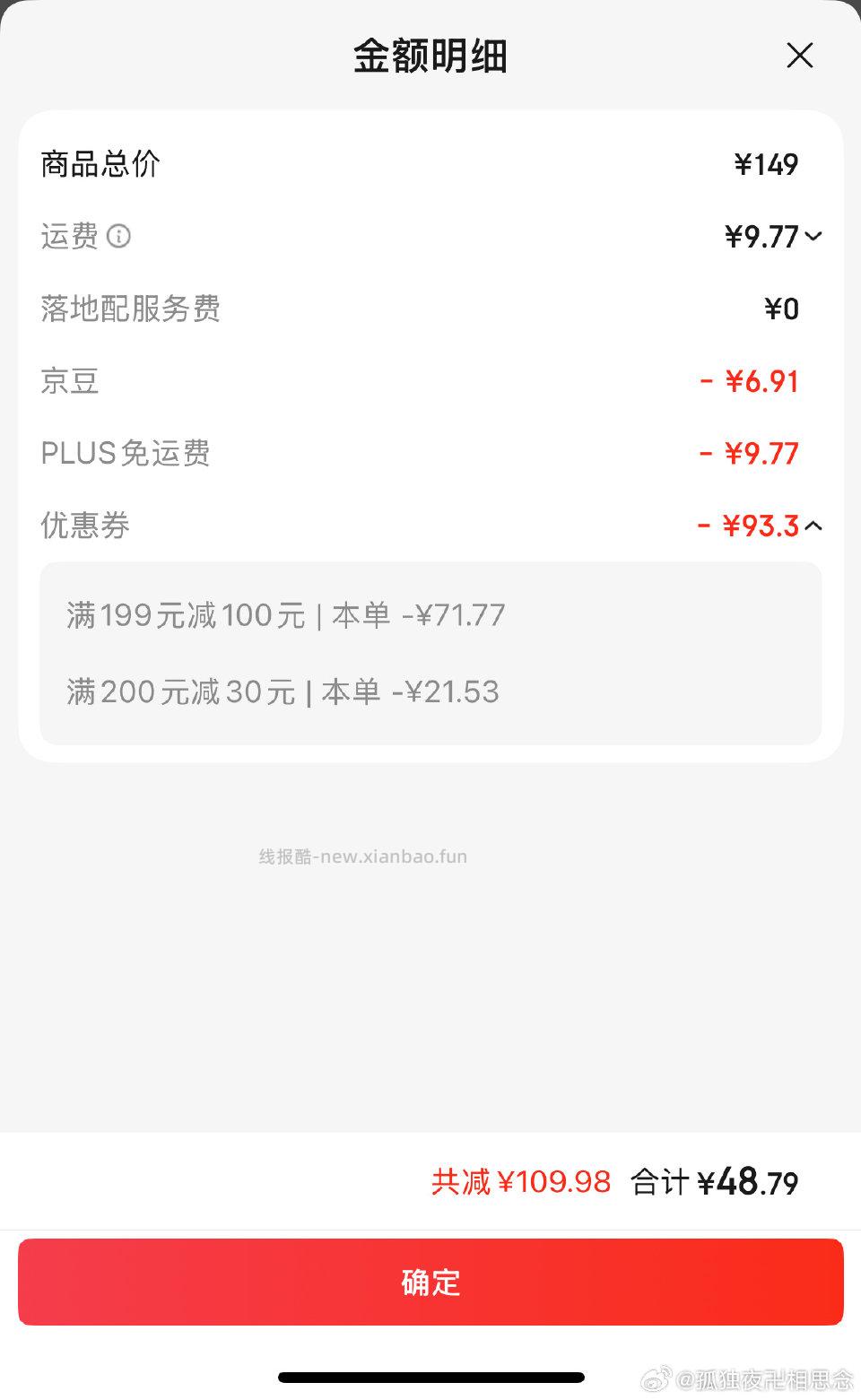Click the 合计¥48.79 final amount
The width and height of the screenshot is (861, 1400).
pos(716,1182)
